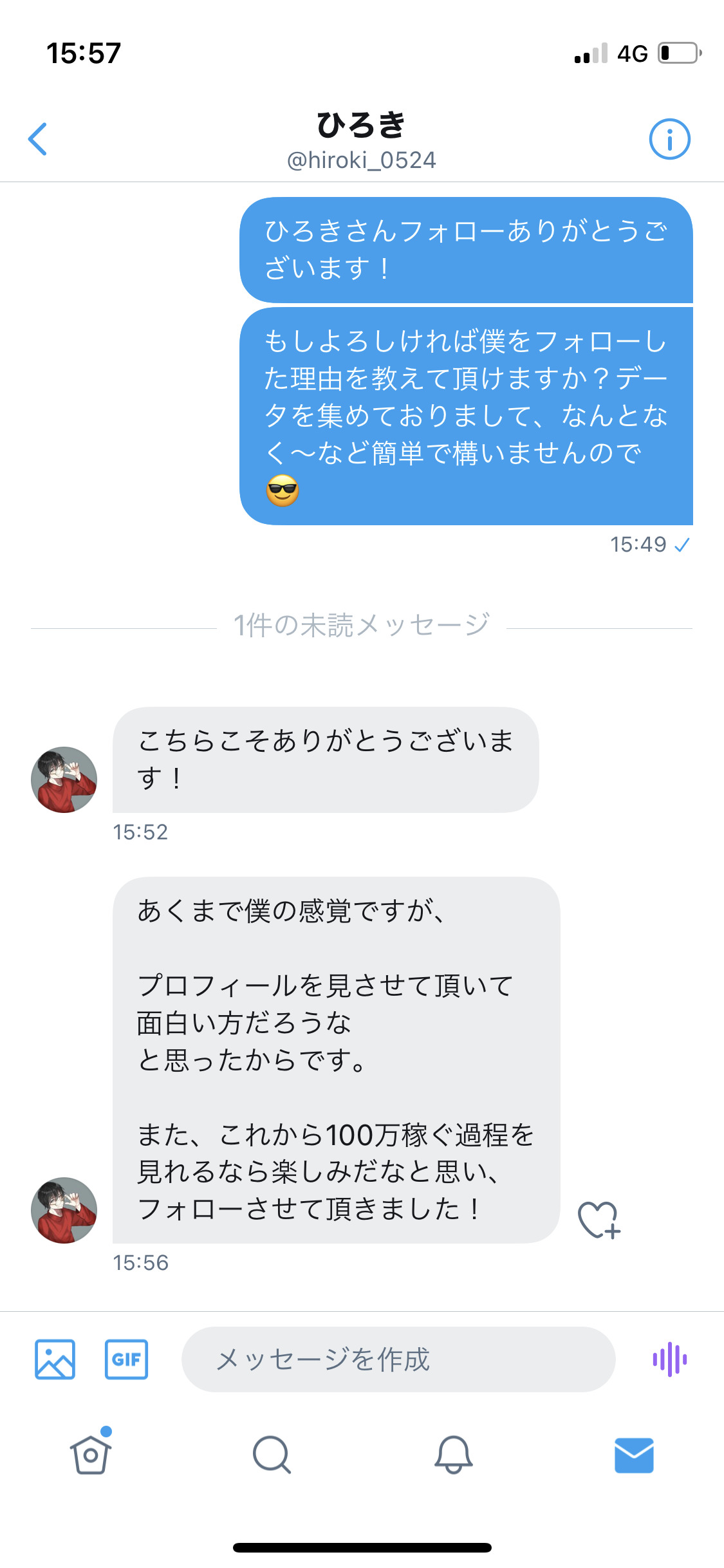724x1568 pixels.
Task: Record a voice message
Action: (x=669, y=1359)
